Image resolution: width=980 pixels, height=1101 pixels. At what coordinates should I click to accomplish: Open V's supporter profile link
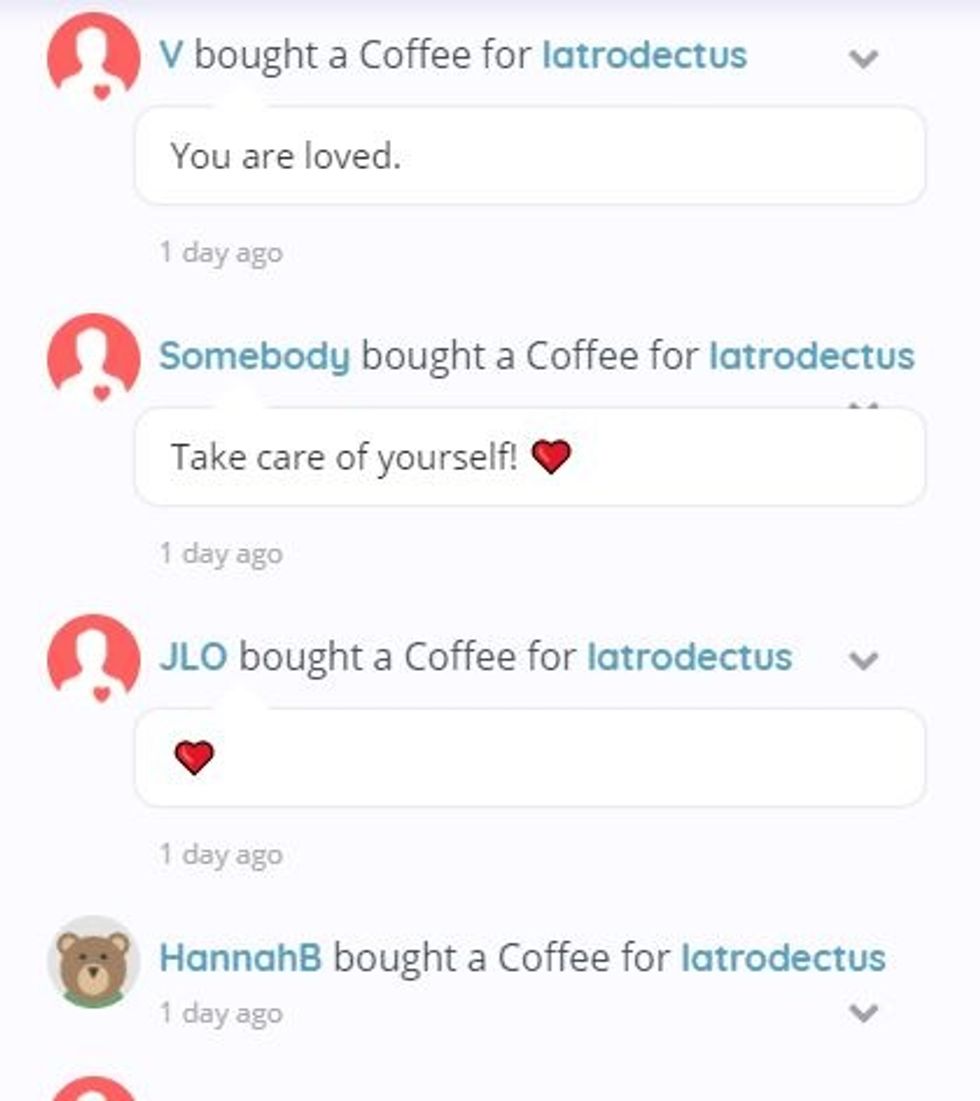tap(171, 56)
